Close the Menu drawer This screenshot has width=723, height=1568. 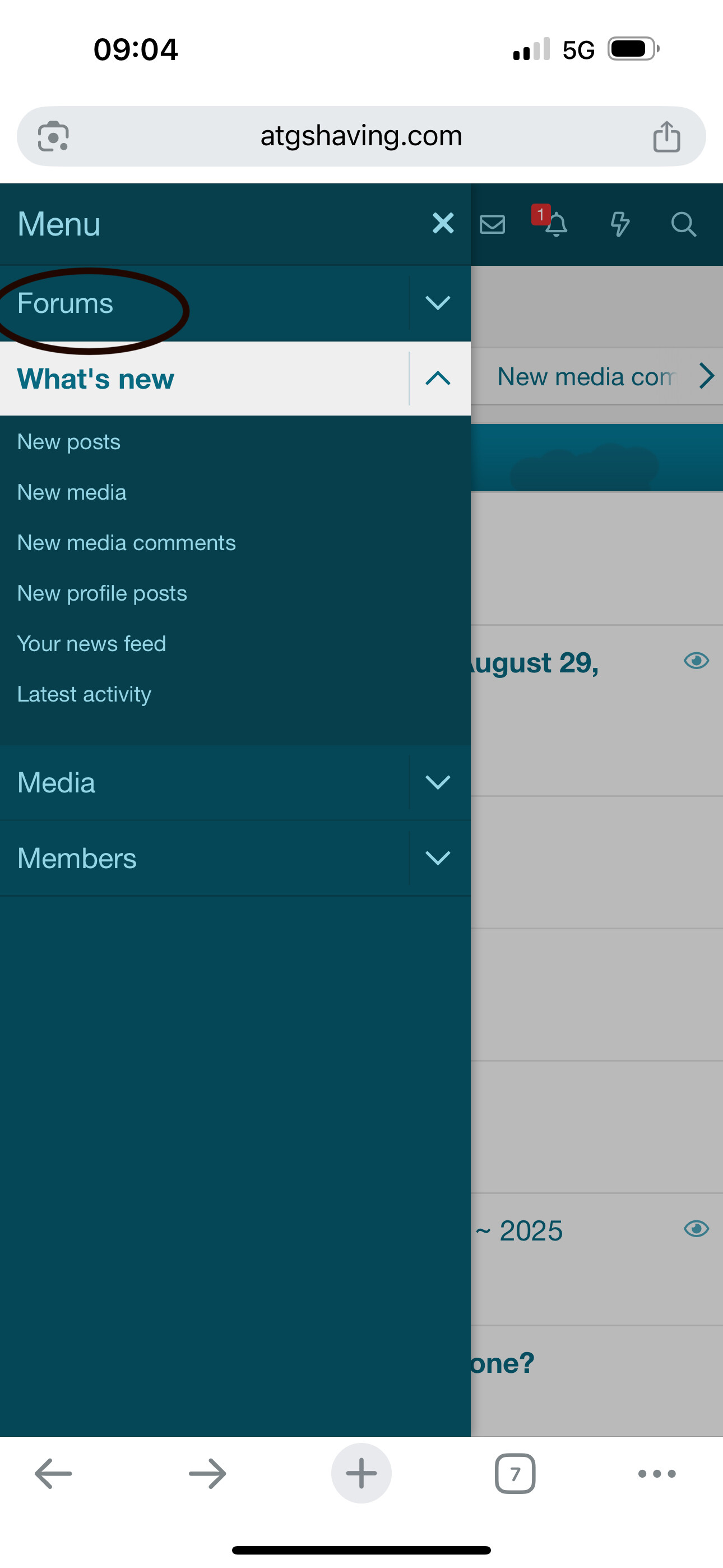tap(443, 223)
